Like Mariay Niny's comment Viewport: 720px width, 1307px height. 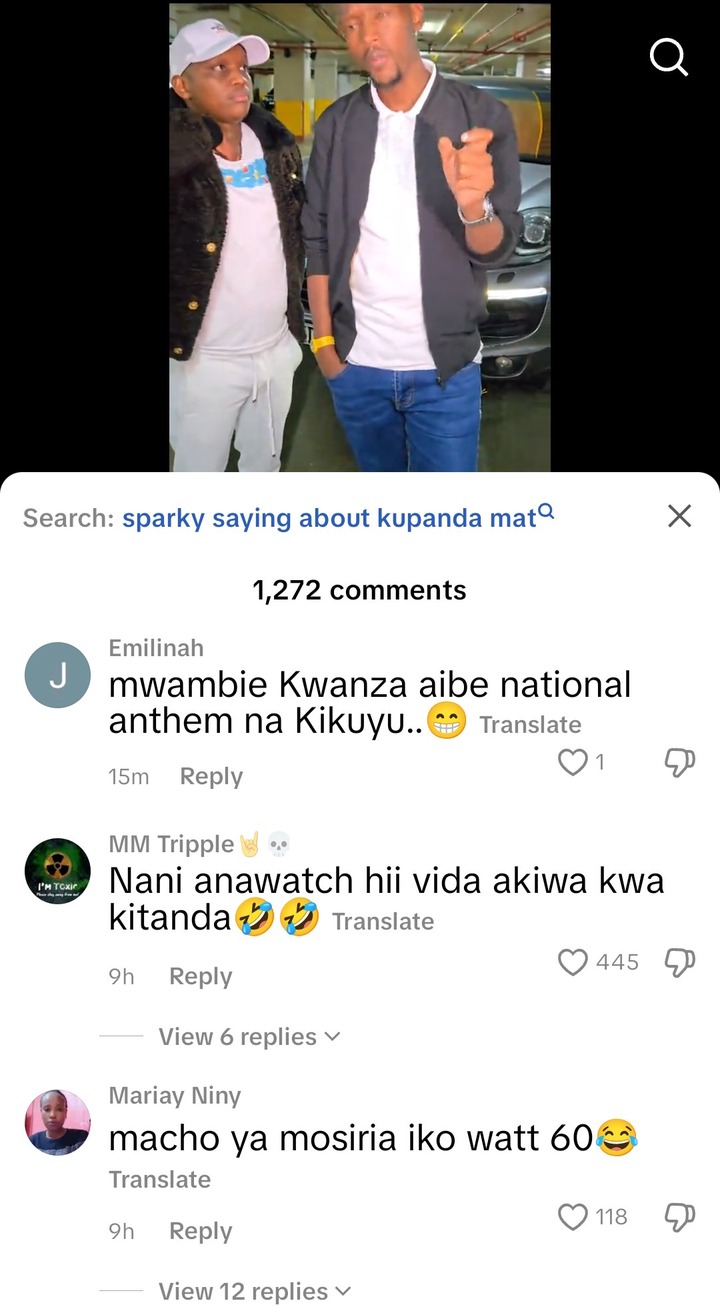[x=572, y=1217]
